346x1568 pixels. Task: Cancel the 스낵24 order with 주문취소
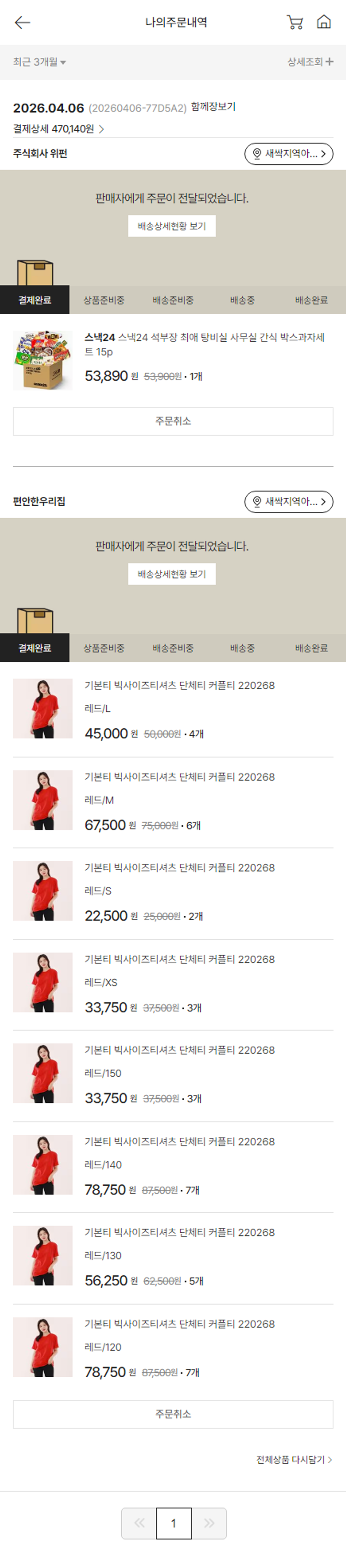pos(173,421)
